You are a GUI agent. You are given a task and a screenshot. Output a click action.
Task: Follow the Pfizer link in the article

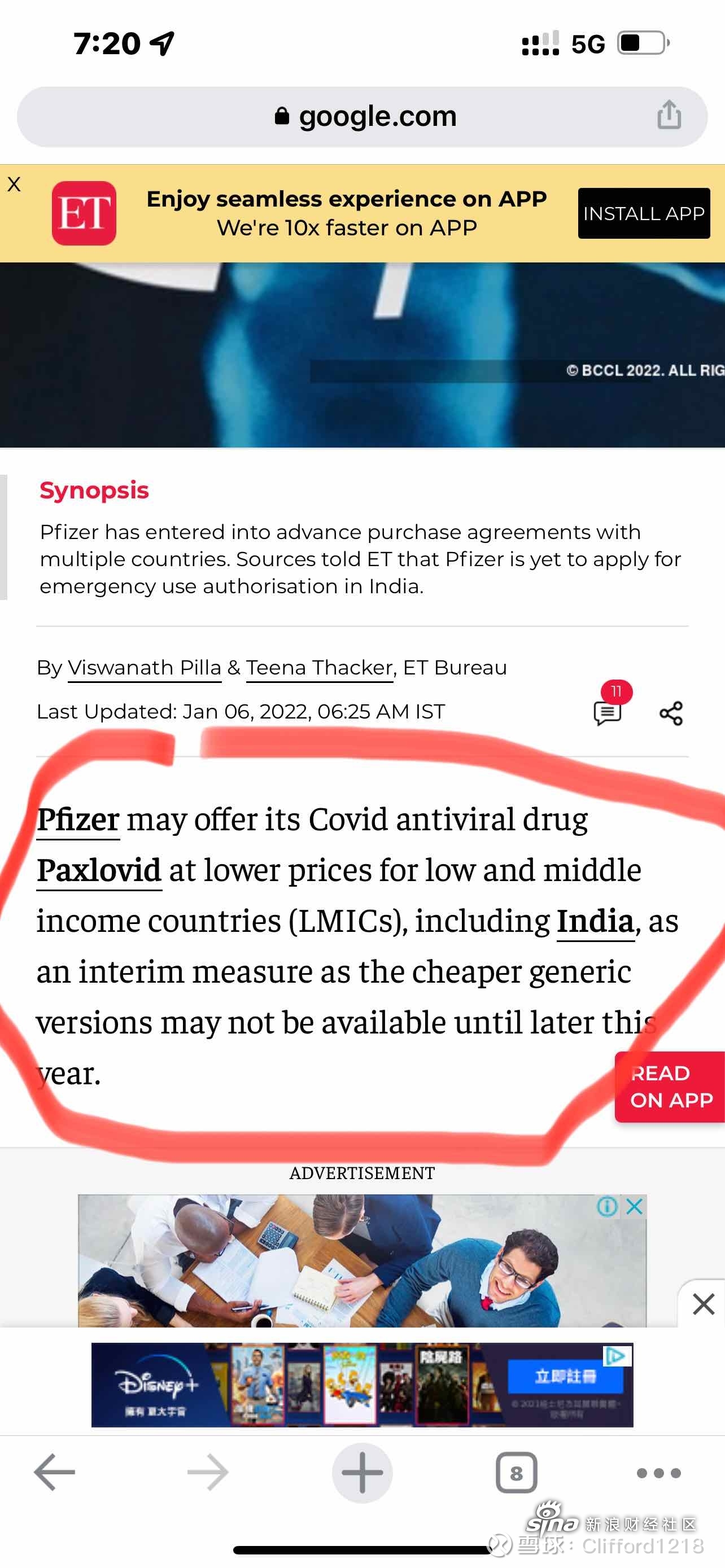(x=78, y=818)
